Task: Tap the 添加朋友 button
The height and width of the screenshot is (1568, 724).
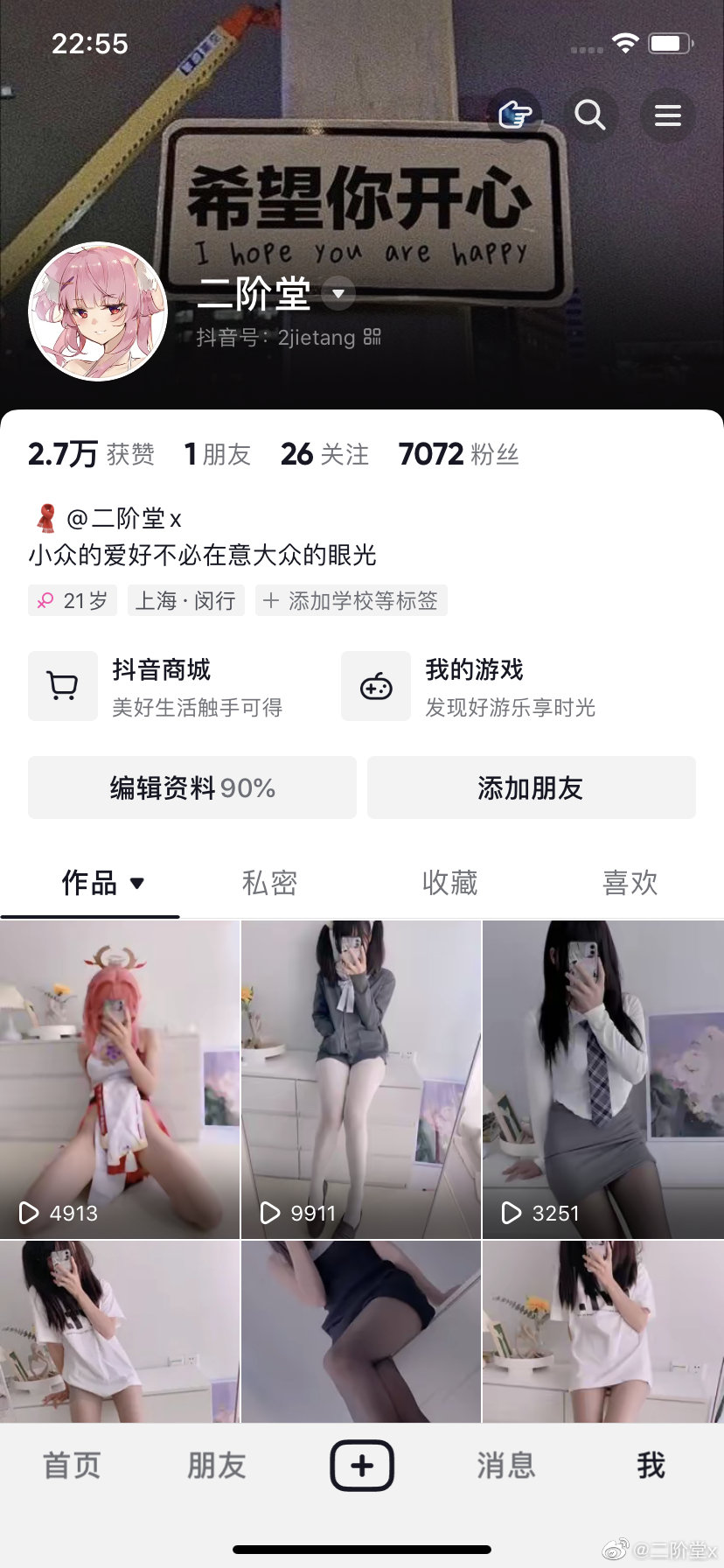Action: coord(531,787)
